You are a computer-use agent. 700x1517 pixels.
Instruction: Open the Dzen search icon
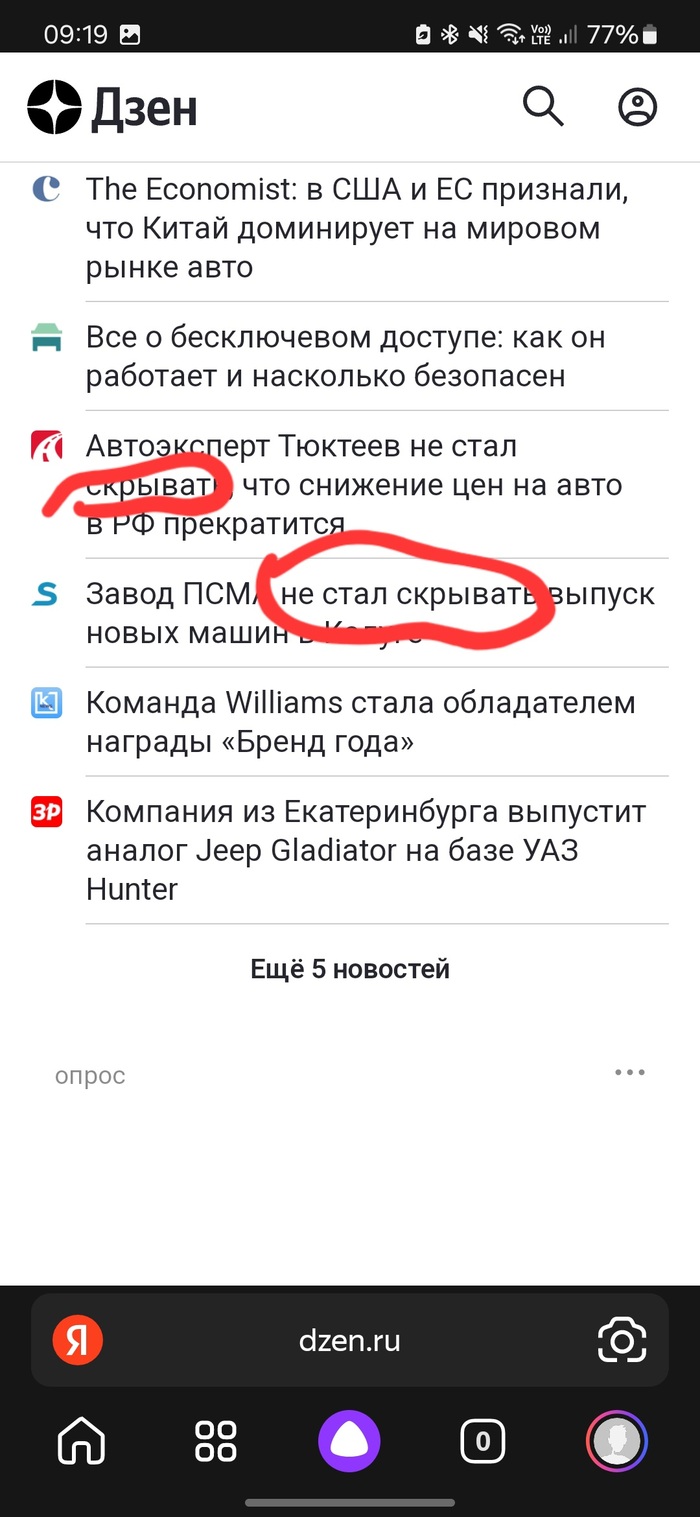click(x=543, y=106)
